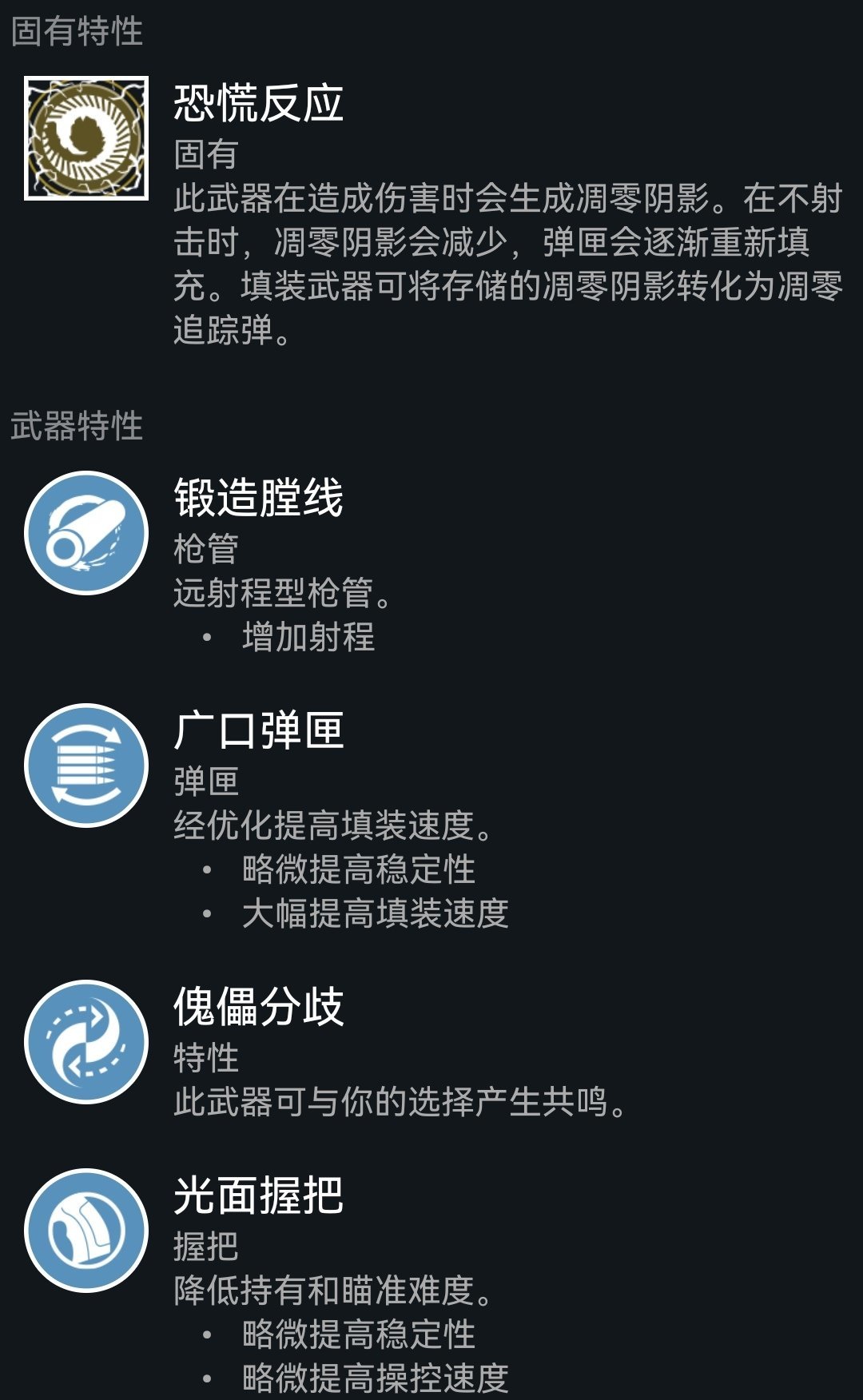Tap the 傀儡分歧 trait perk

pos(86,1041)
